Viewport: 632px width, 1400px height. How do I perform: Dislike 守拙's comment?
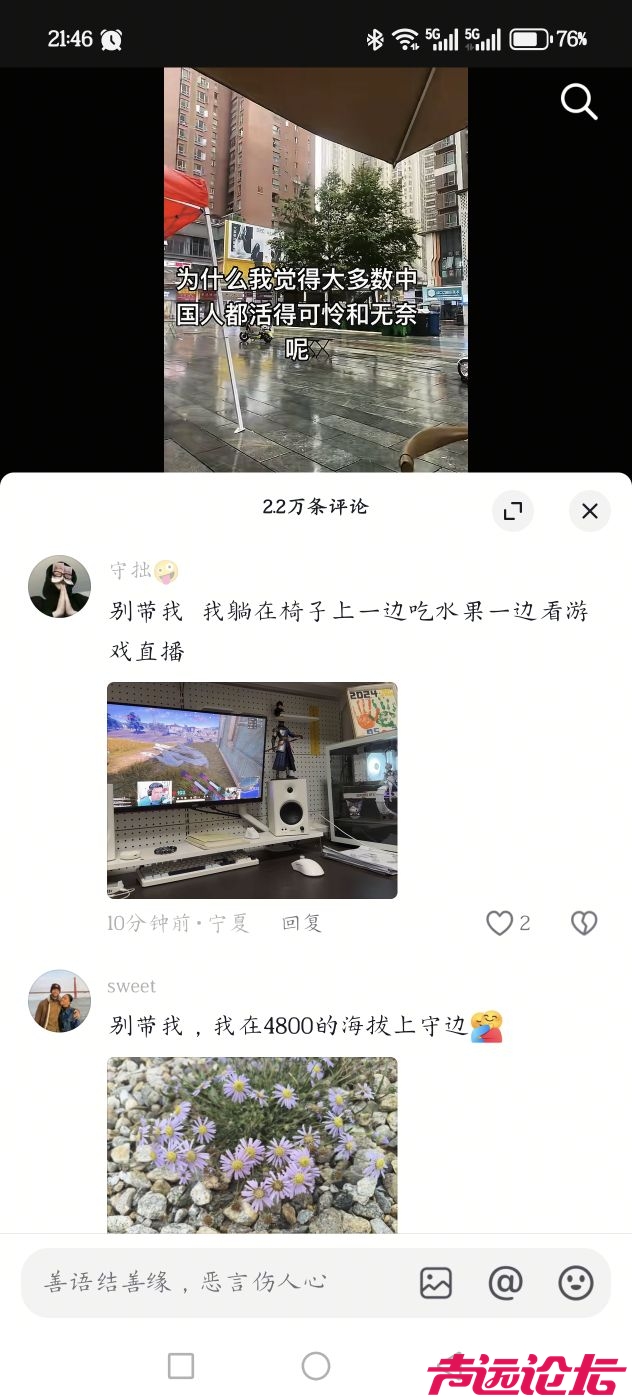(x=584, y=923)
